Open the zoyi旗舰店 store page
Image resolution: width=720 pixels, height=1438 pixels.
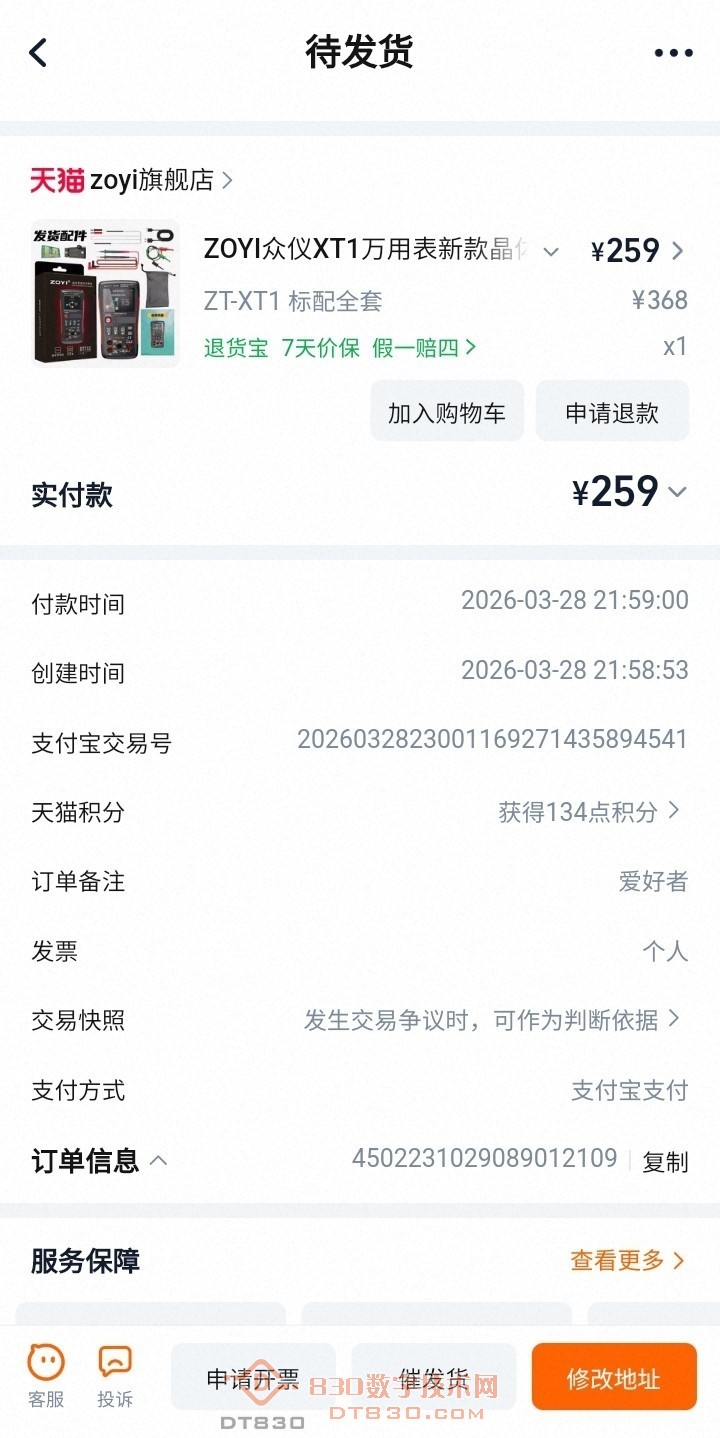tap(150, 180)
